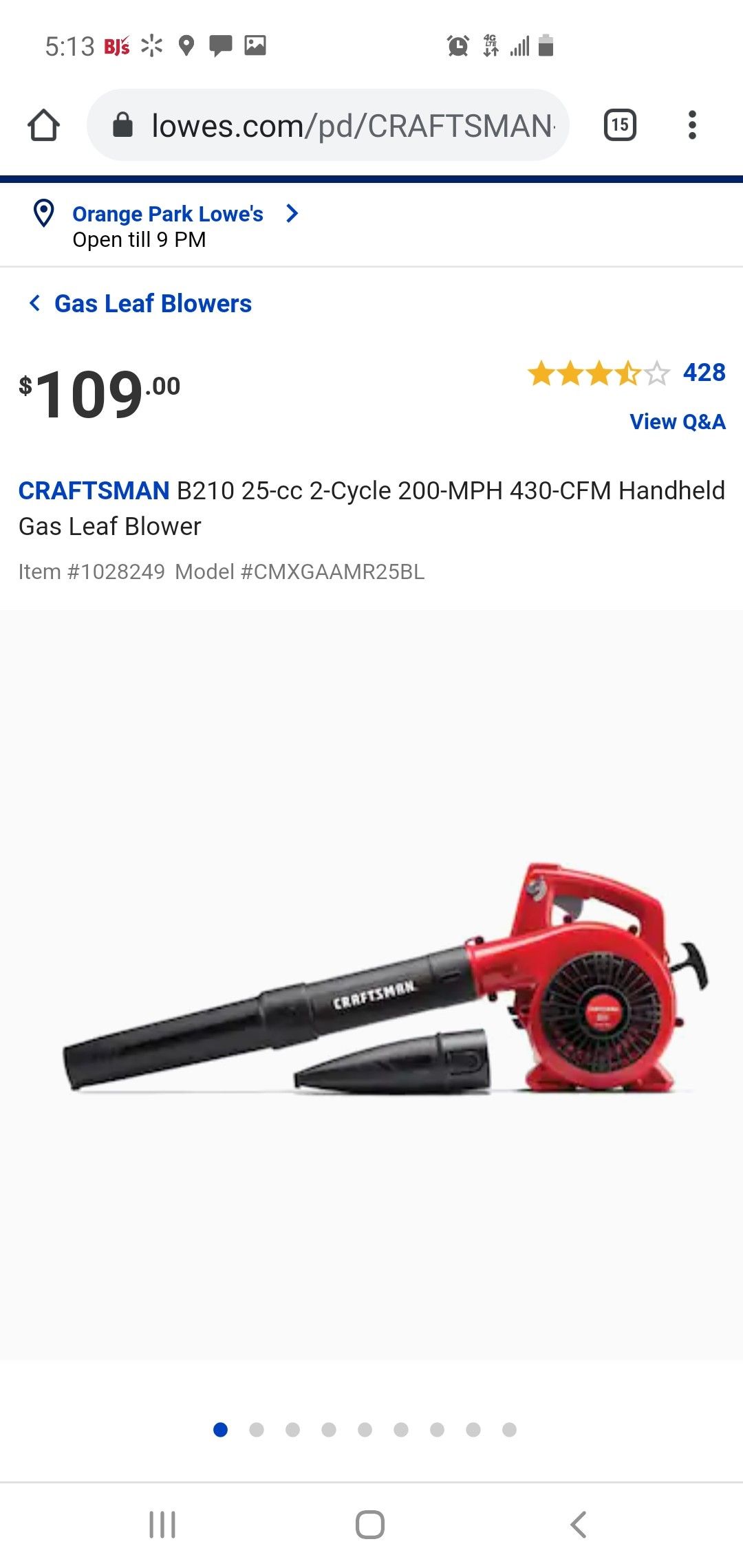Tap the lowes.com address bar
The width and height of the screenshot is (743, 1568).
click(x=328, y=125)
